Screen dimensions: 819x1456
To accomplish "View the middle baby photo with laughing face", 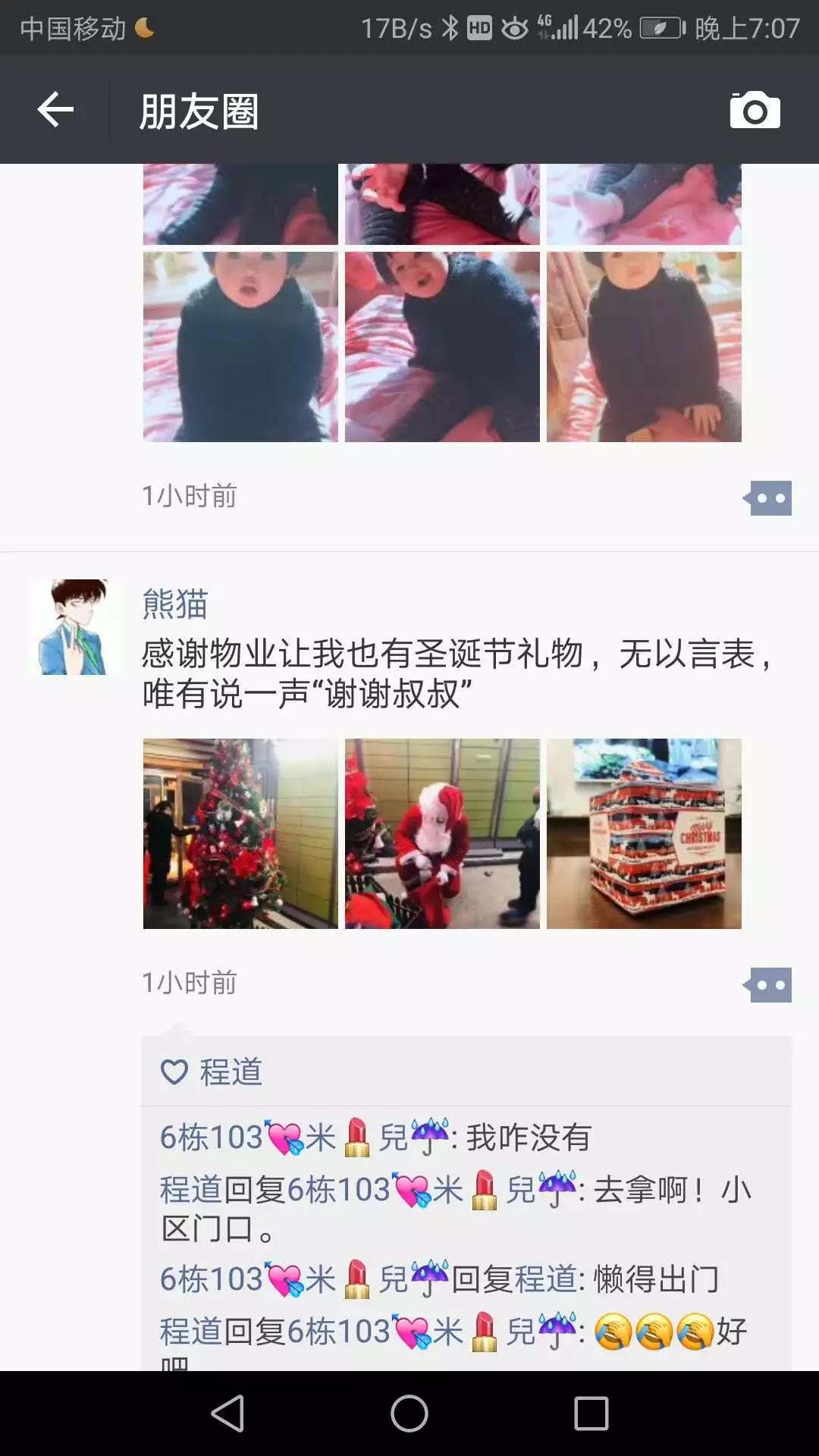I will tap(442, 347).
